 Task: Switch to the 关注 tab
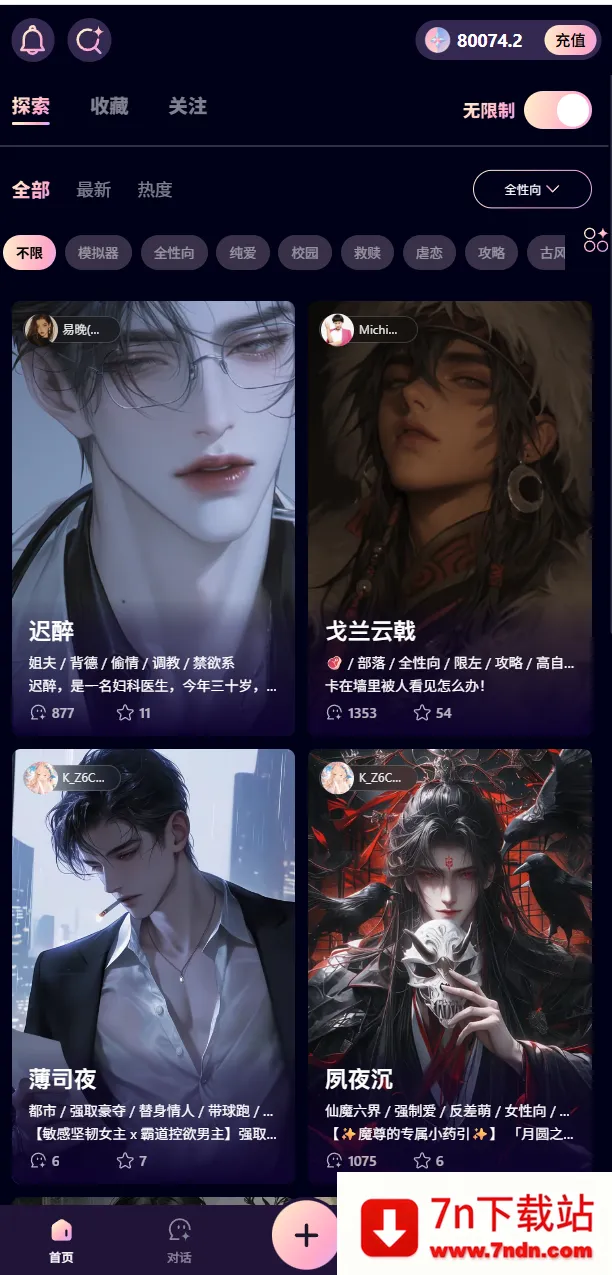click(x=187, y=106)
